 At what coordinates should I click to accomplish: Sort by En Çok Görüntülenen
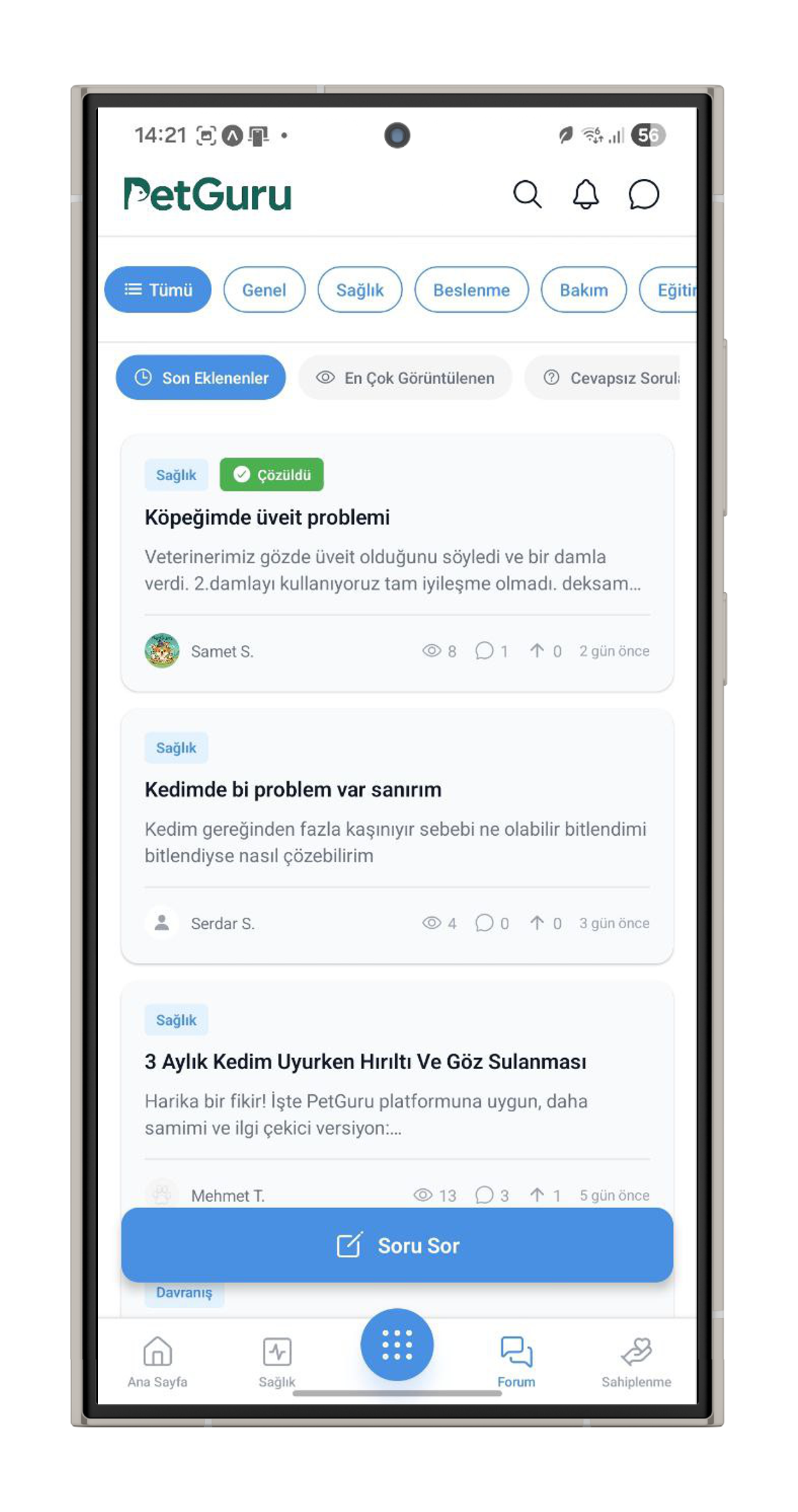pos(405,378)
